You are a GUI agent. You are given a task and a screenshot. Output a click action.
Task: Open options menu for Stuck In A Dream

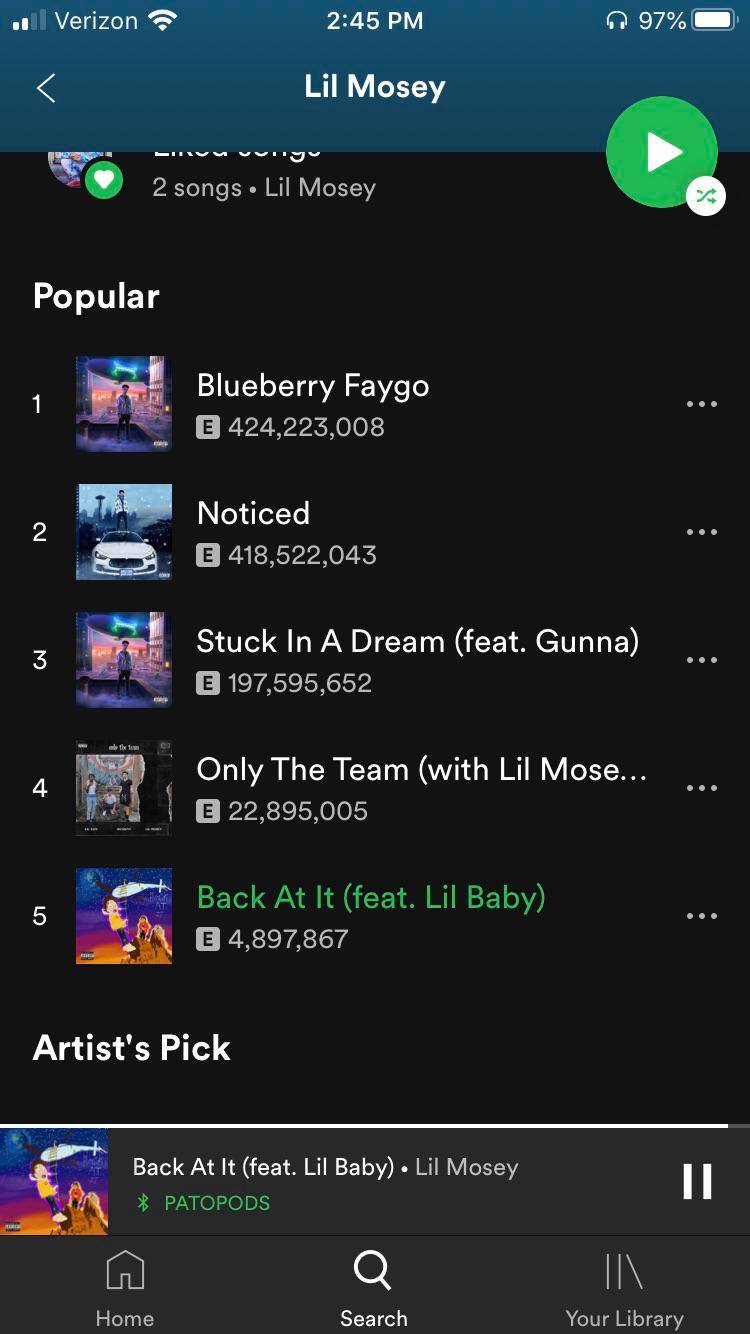tap(702, 659)
